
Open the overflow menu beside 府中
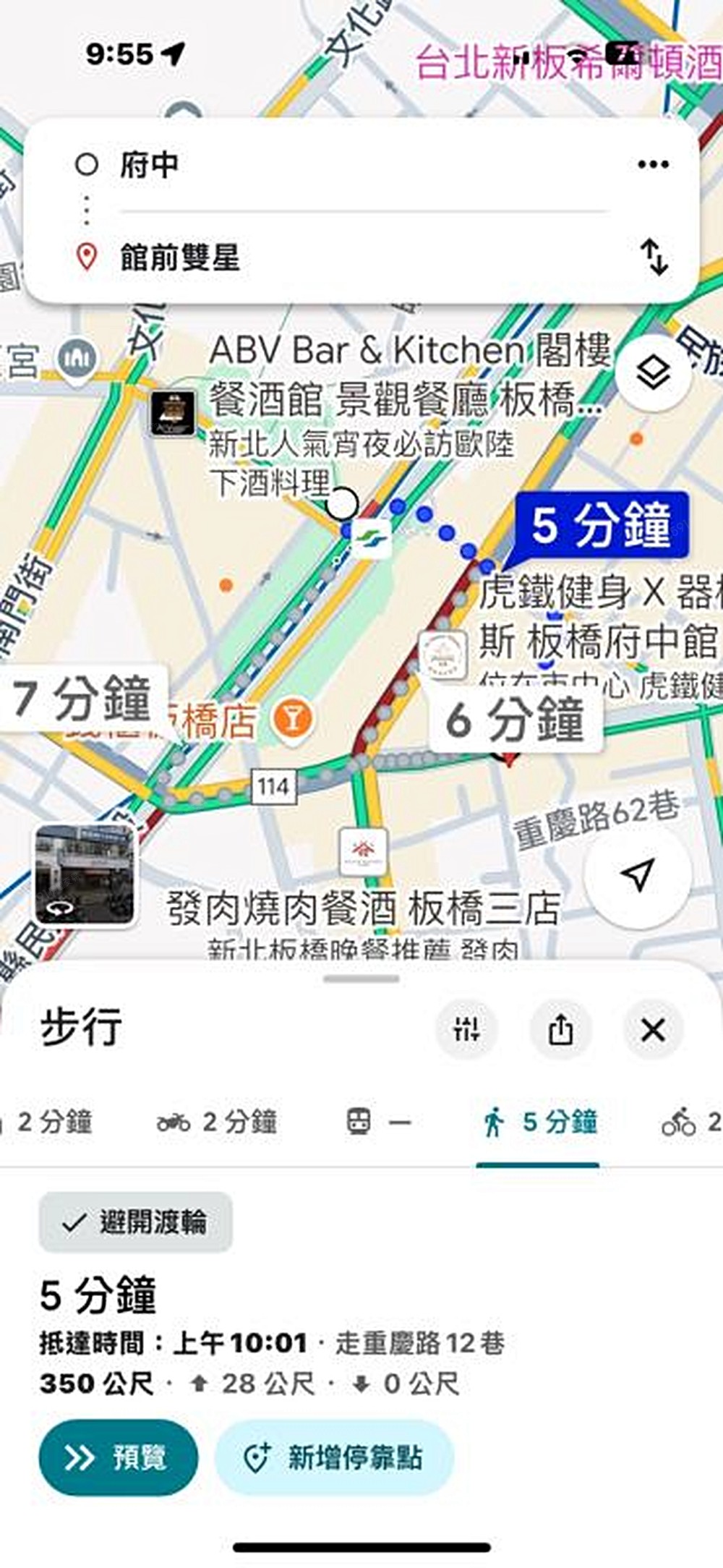(x=653, y=165)
